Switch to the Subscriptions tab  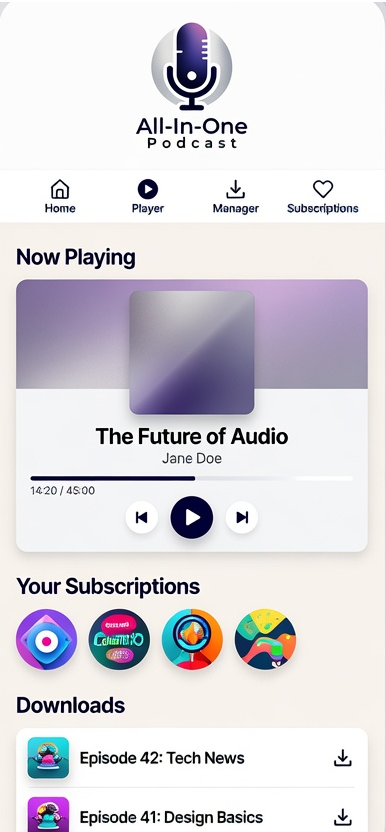click(323, 196)
